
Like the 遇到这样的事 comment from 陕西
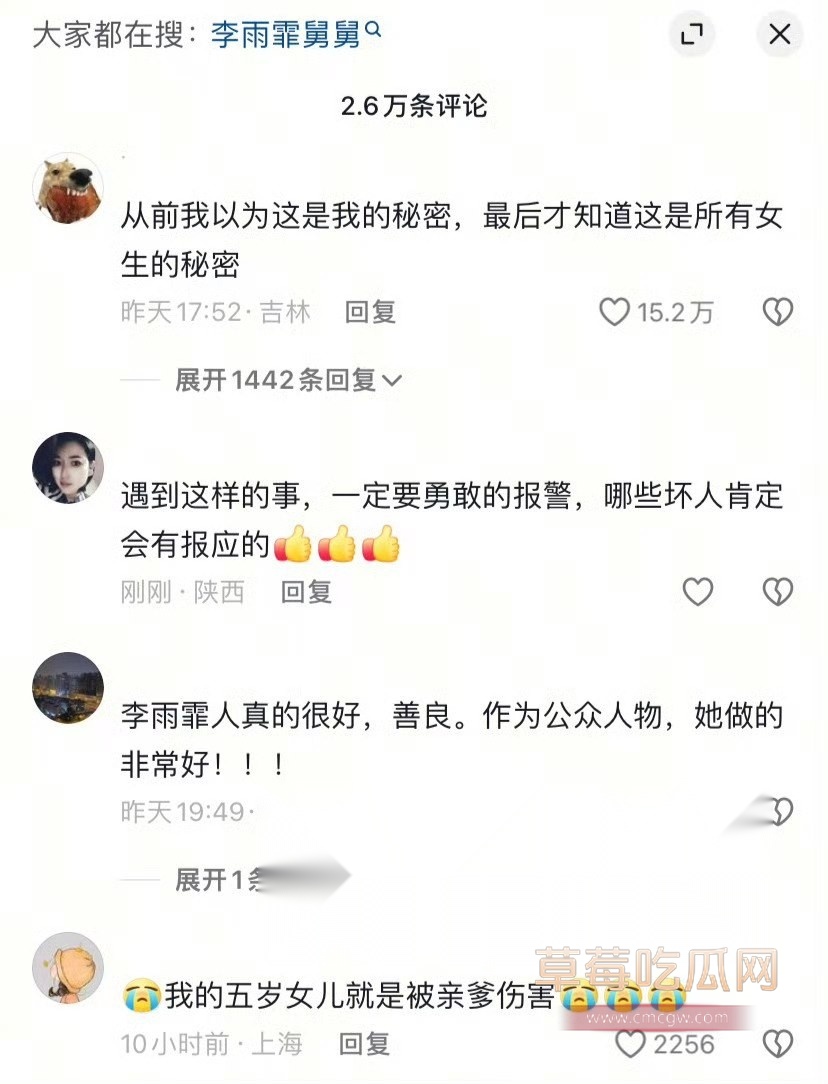click(695, 592)
